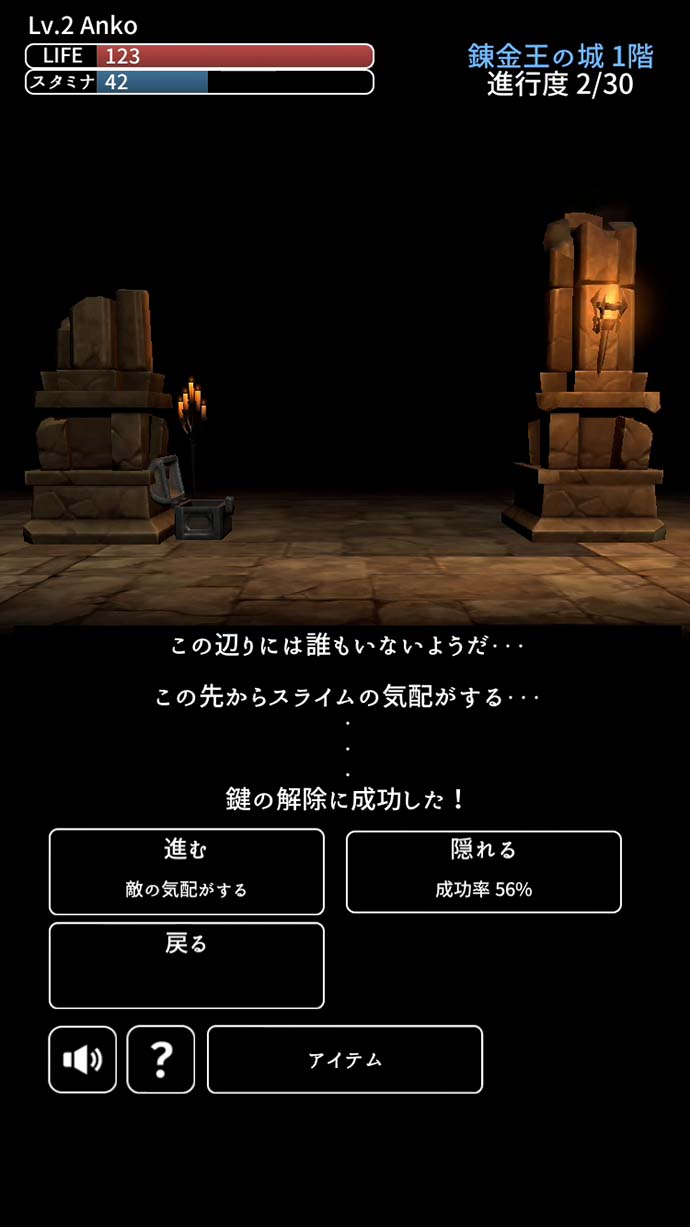The image size is (690, 1227).
Task: Toggle the sound speaker icon
Action: point(83,1059)
